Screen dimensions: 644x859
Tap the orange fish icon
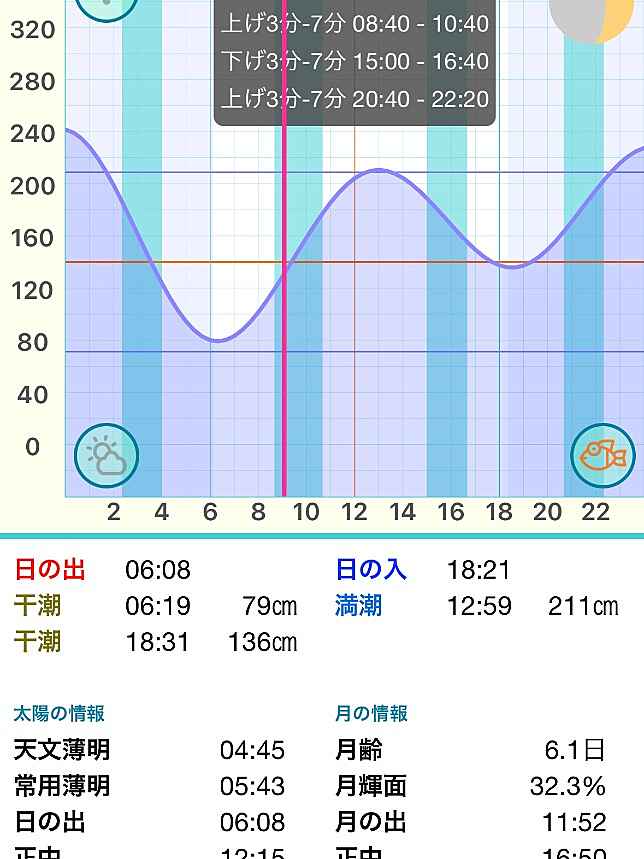point(603,456)
